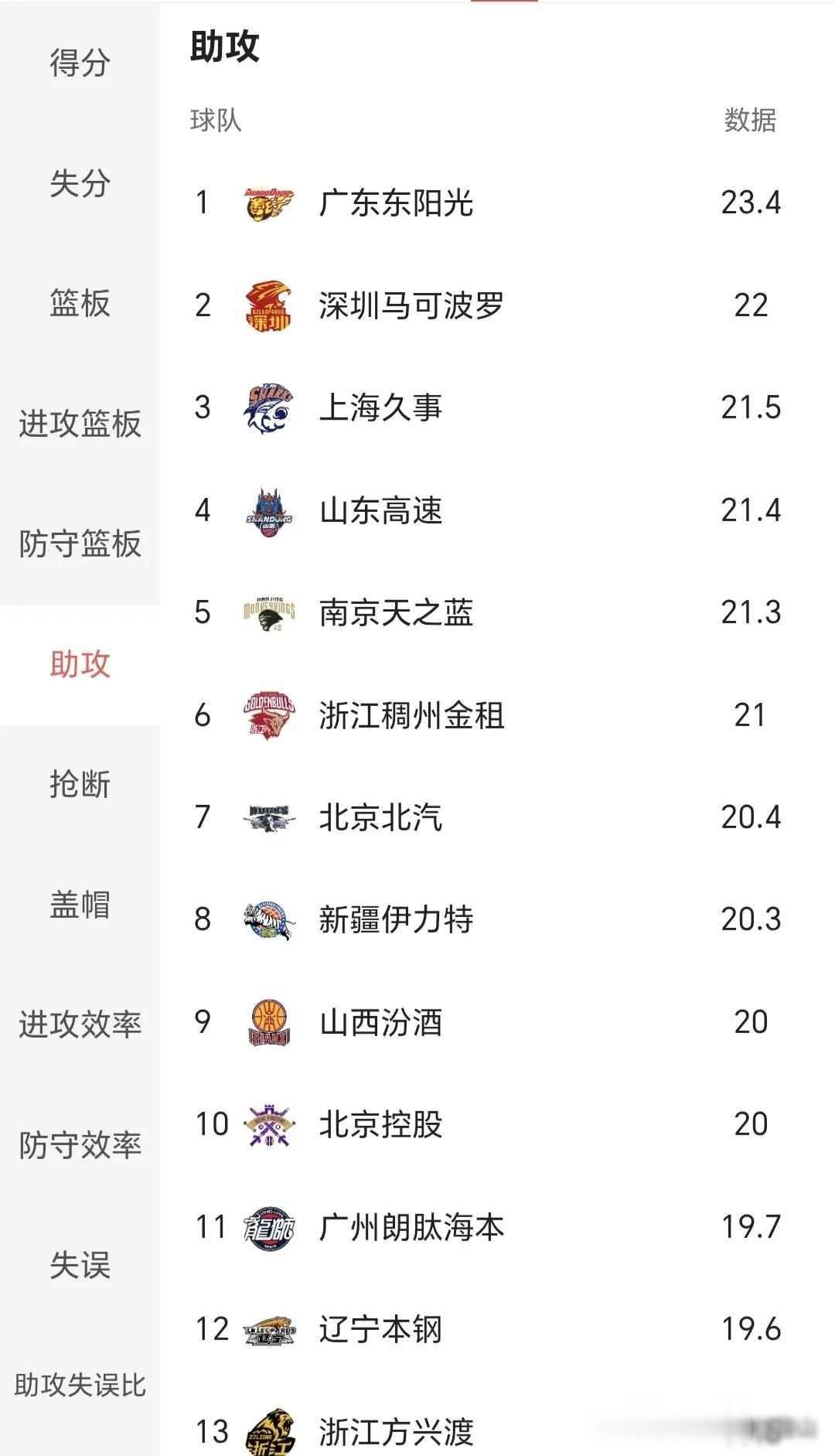Switch to the 进攻篮板 tab
Image resolution: width=835 pixels, height=1456 pixels.
[x=80, y=424]
